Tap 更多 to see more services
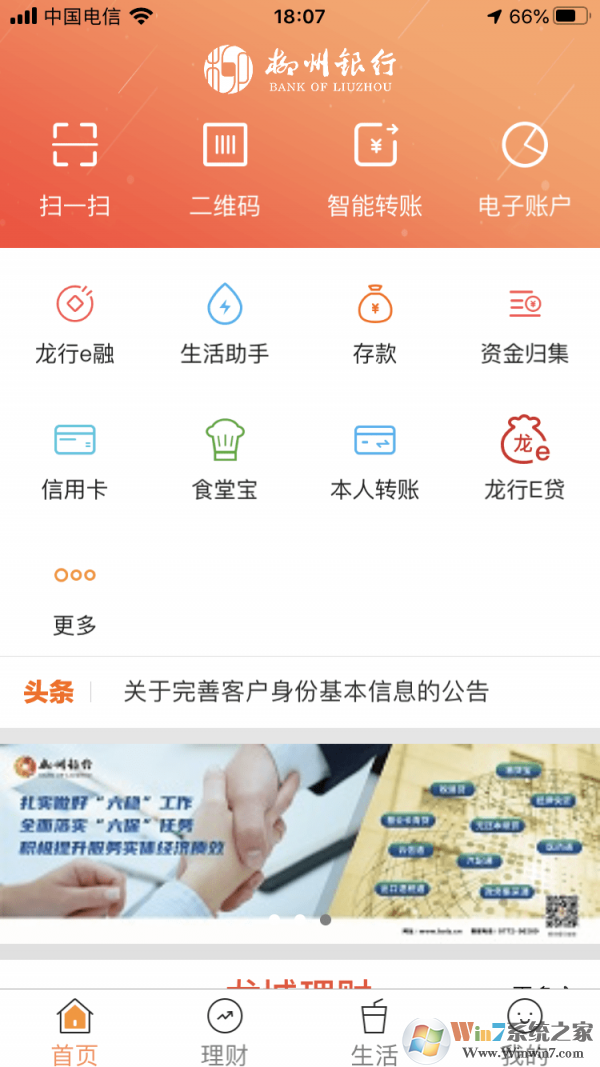600x1067 pixels. (75, 596)
